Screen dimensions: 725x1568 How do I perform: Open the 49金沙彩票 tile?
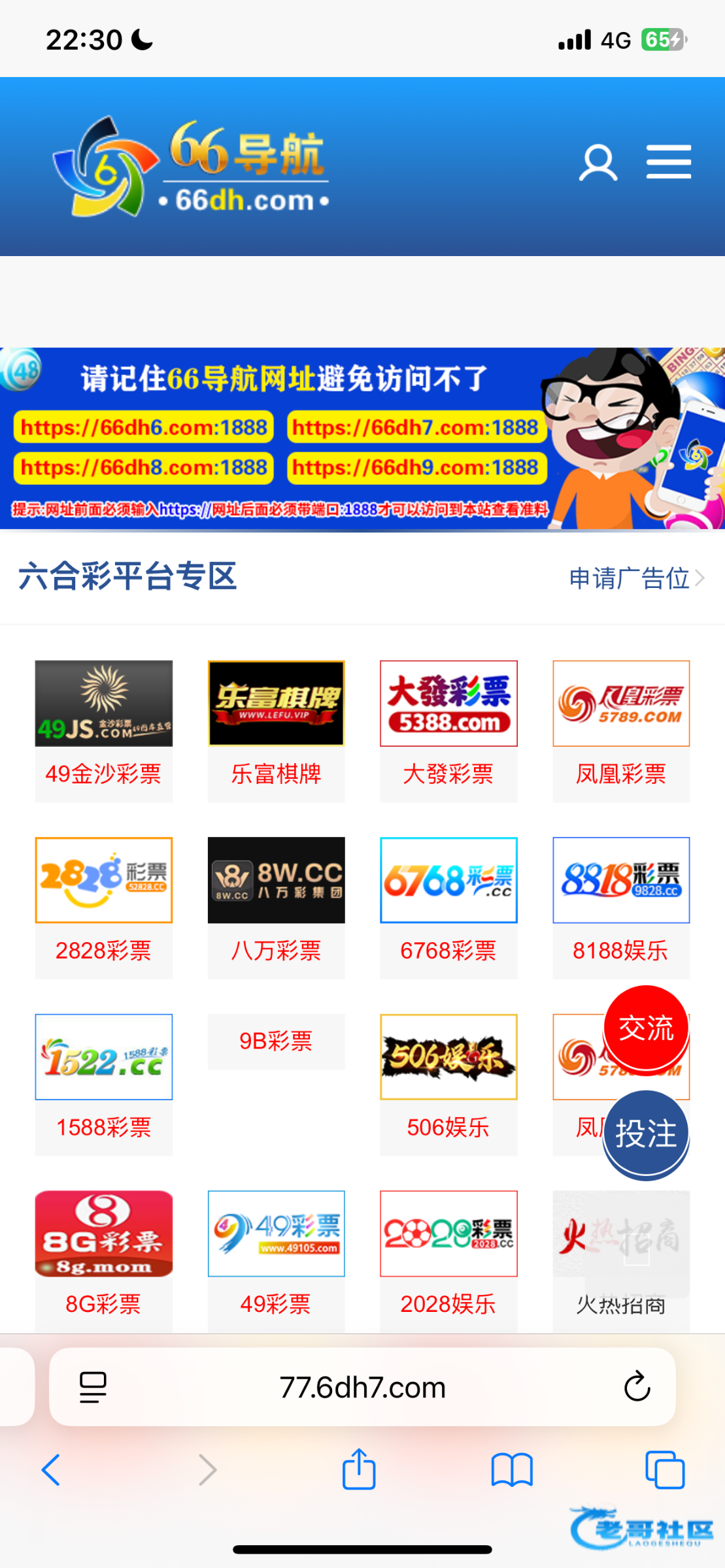[x=103, y=730]
